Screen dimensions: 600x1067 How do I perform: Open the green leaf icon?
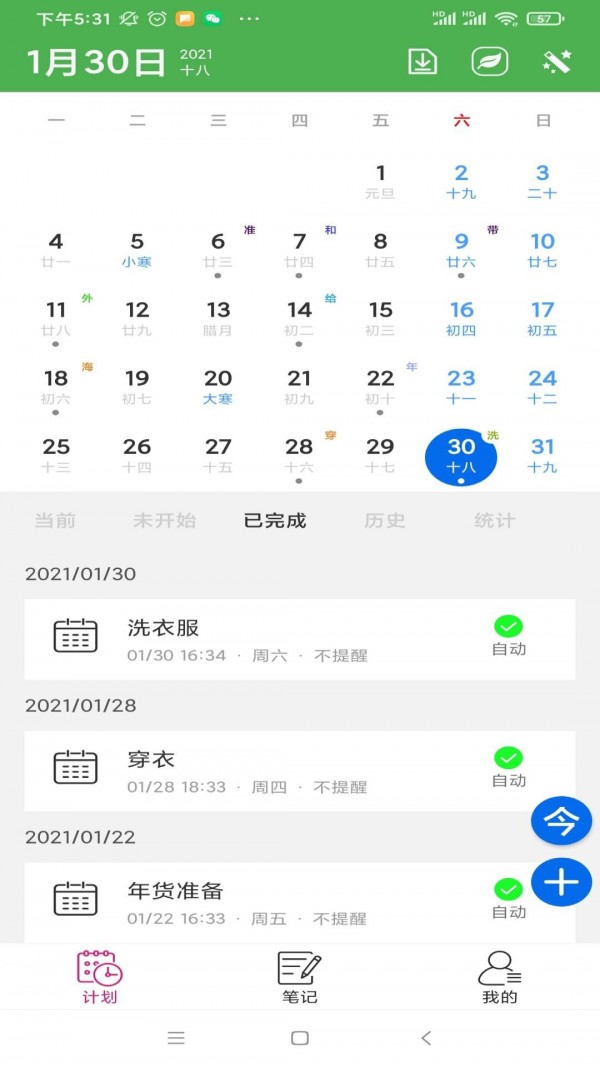(x=490, y=62)
